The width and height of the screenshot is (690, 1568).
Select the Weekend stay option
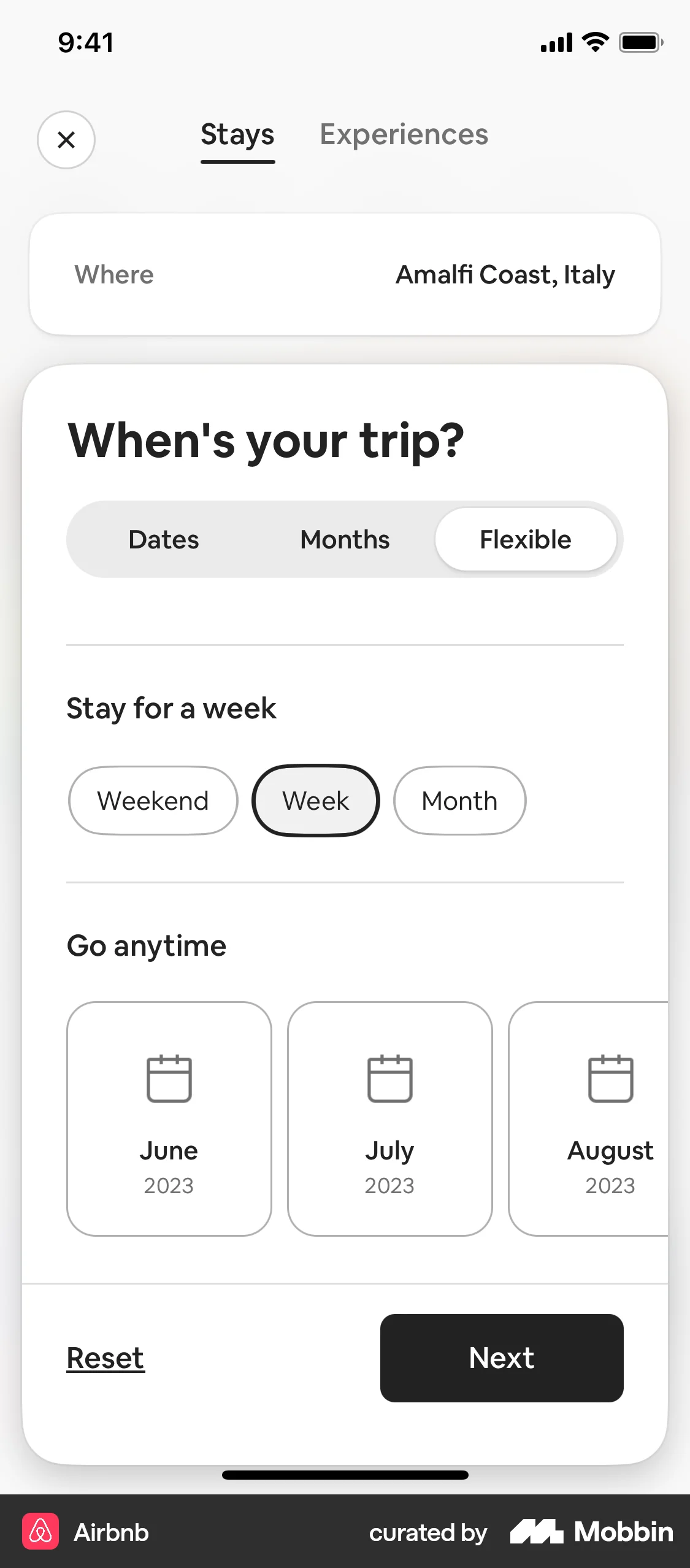point(153,800)
